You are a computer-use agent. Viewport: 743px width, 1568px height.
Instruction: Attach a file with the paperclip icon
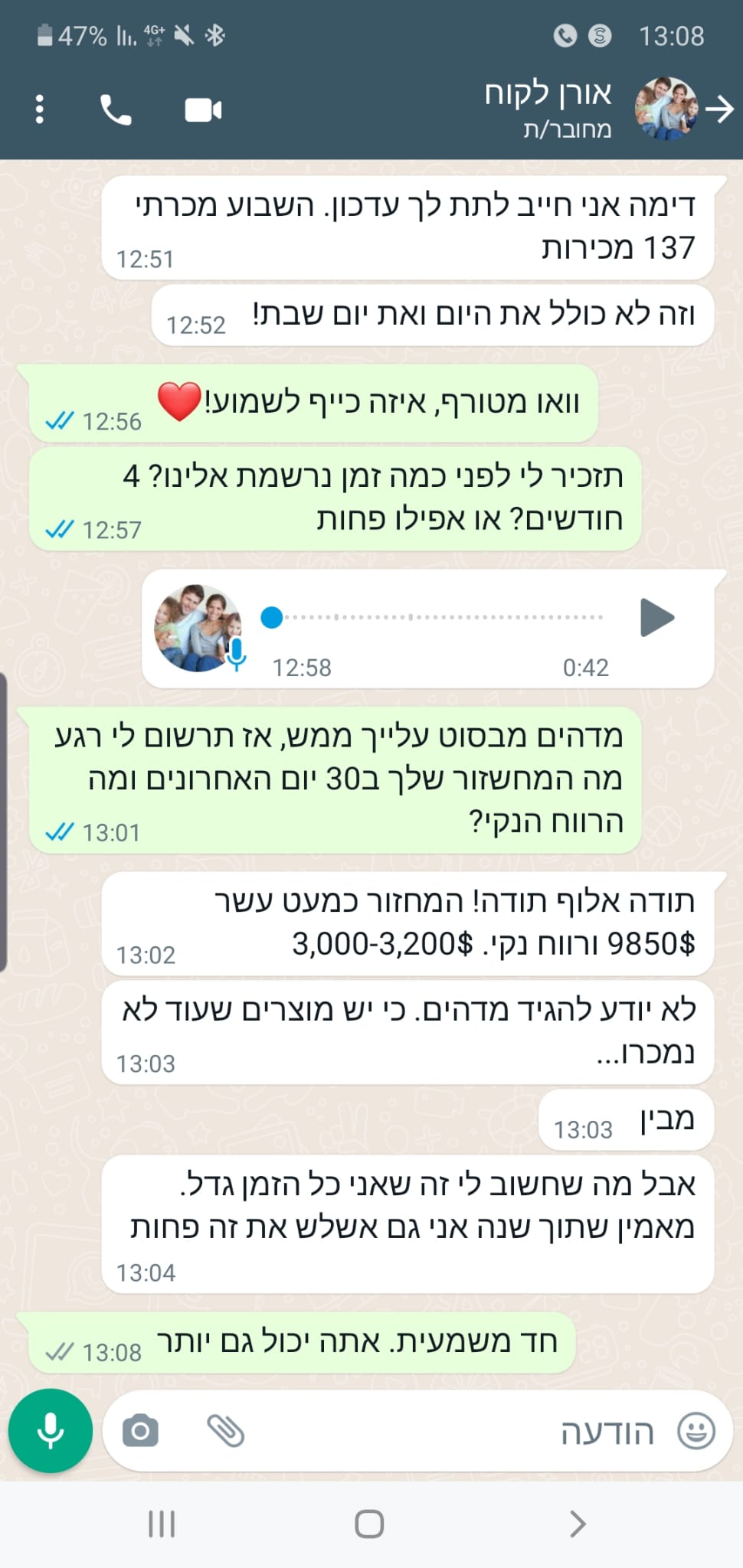point(225,1431)
